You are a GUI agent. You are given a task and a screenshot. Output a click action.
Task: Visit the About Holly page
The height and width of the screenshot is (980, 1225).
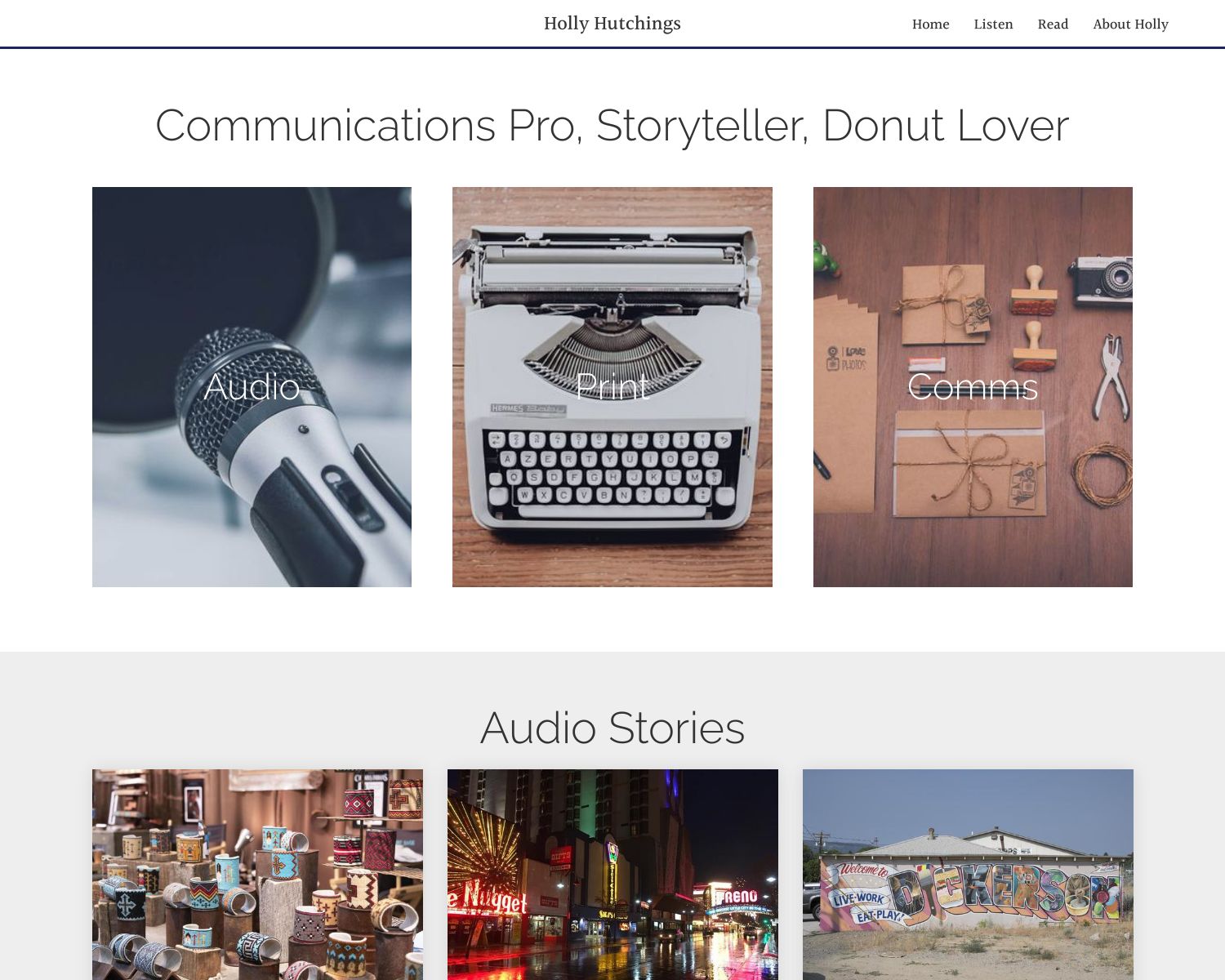click(1130, 24)
